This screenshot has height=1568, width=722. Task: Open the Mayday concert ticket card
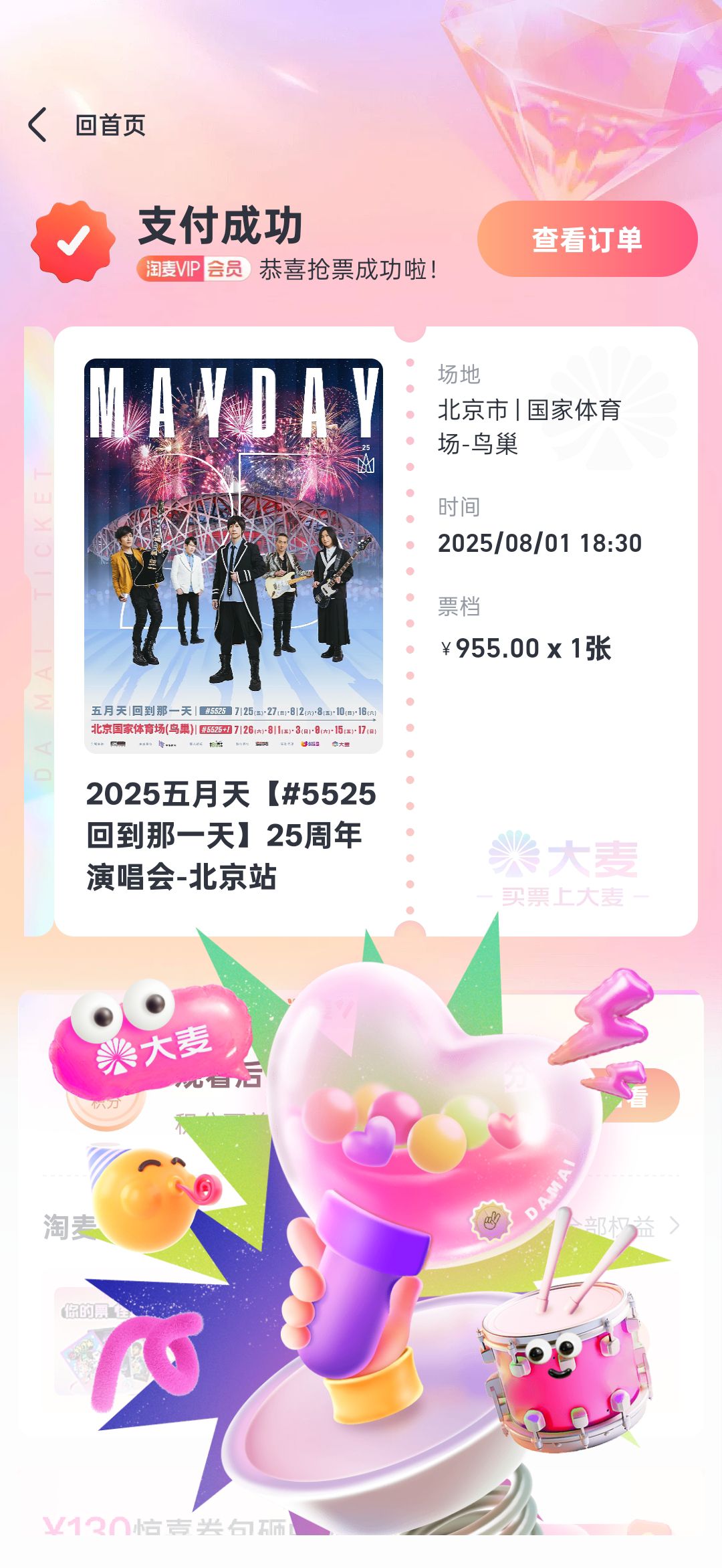[376, 631]
